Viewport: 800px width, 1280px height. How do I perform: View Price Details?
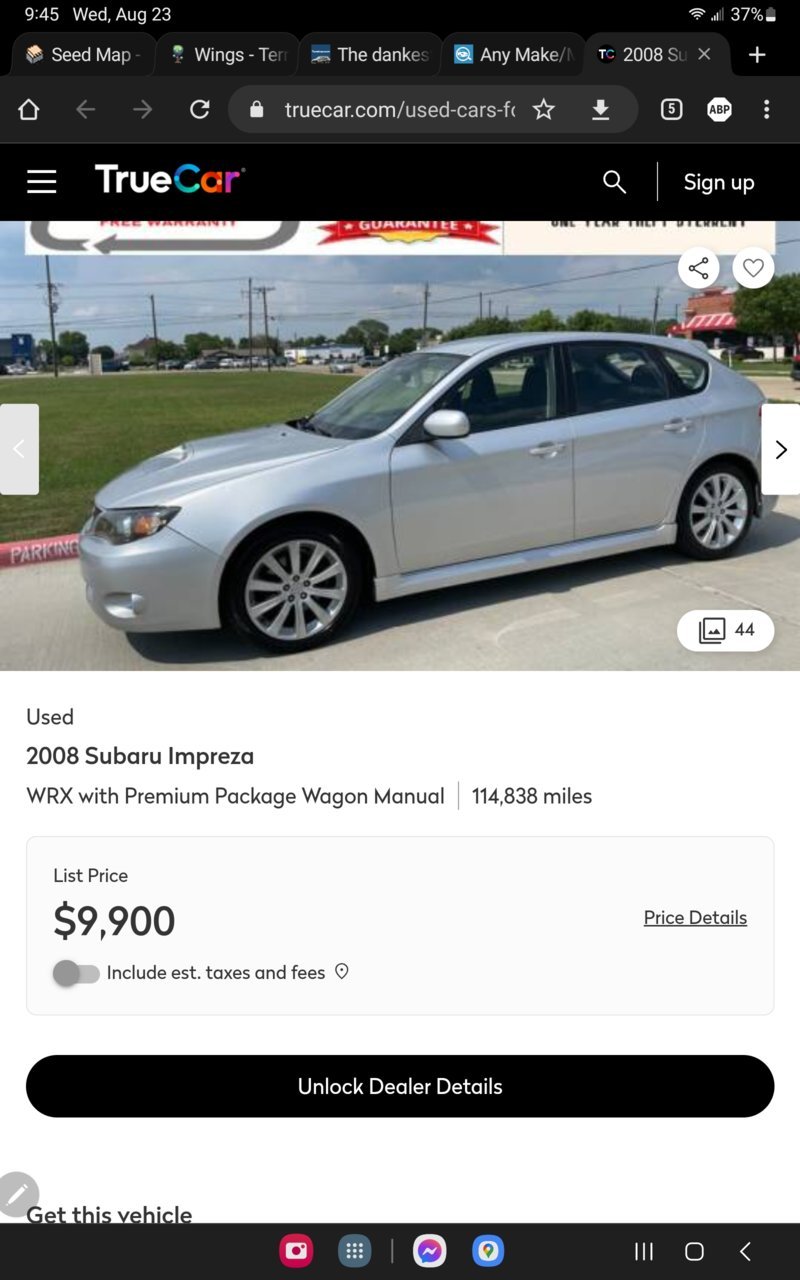(695, 918)
